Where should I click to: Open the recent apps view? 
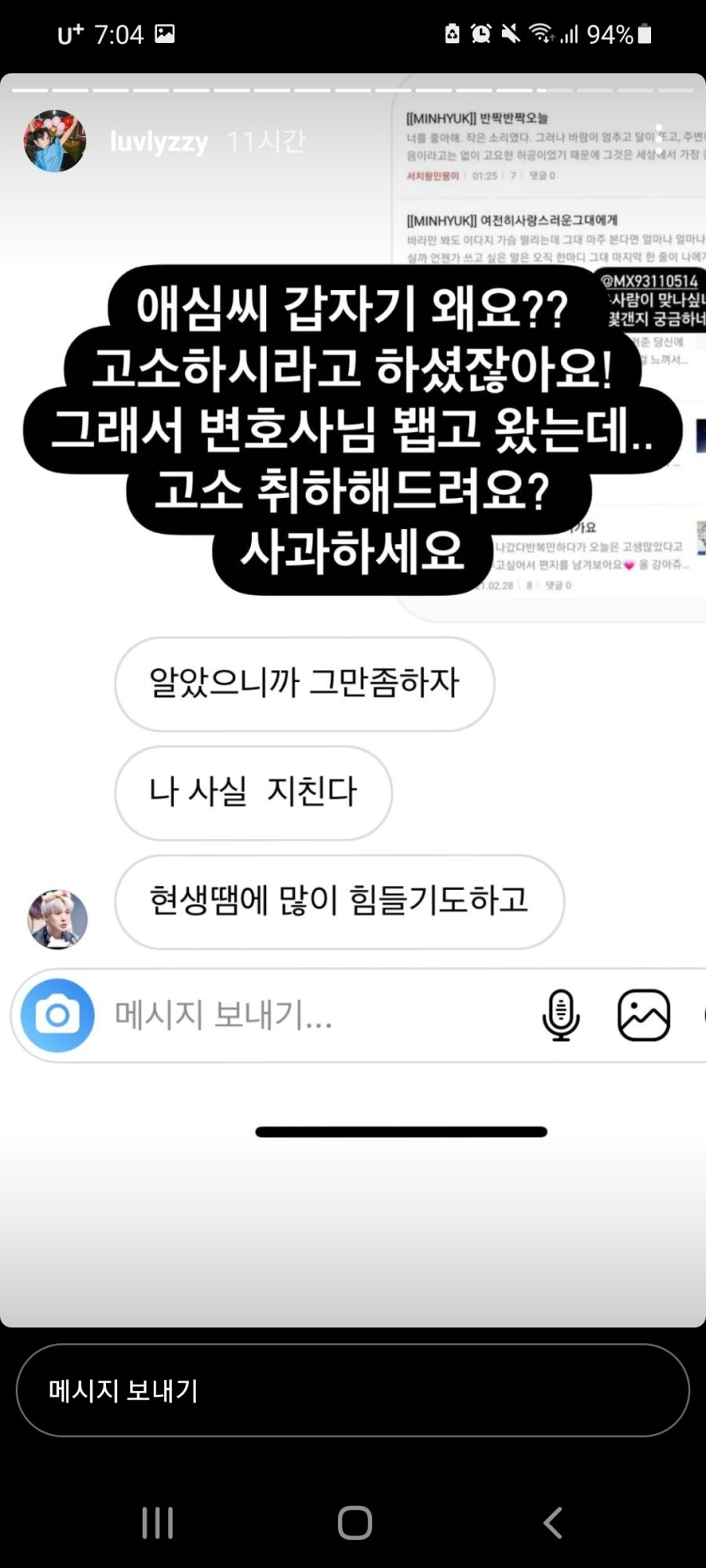point(157,1523)
